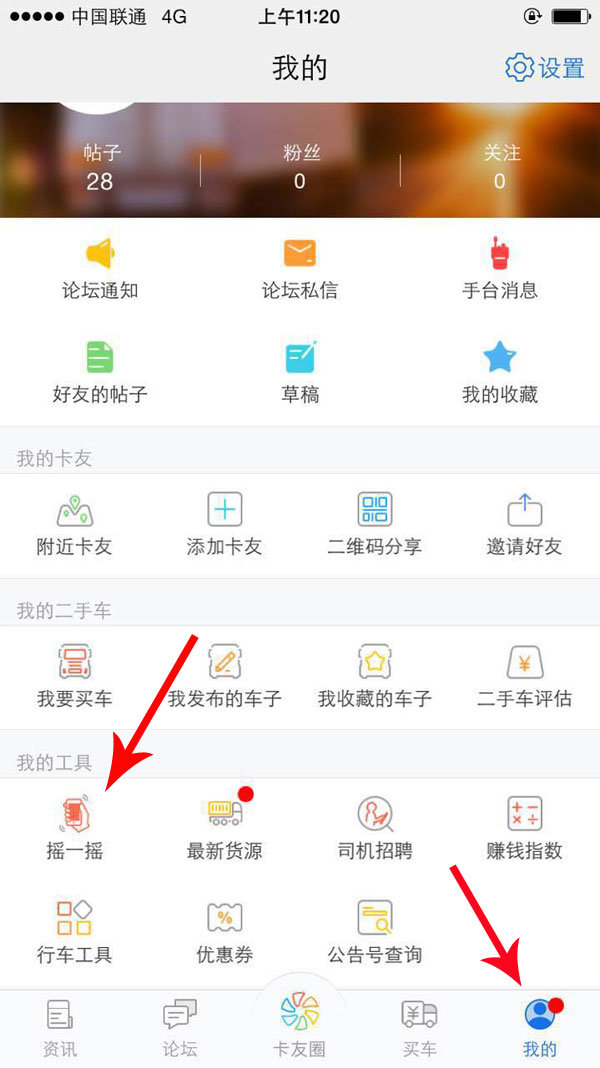The image size is (600, 1068).
Task: Switch to 卡友圈 tab
Action: pos(300,1025)
